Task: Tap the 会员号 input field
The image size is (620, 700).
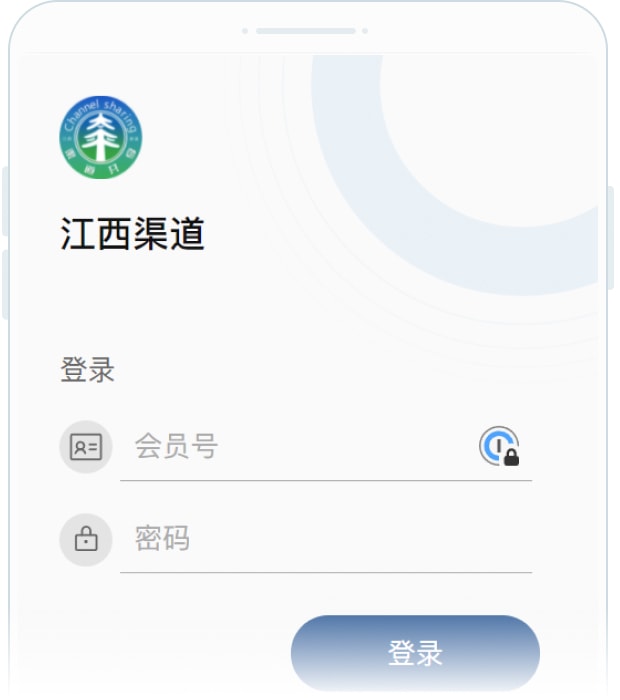Action: coord(300,447)
